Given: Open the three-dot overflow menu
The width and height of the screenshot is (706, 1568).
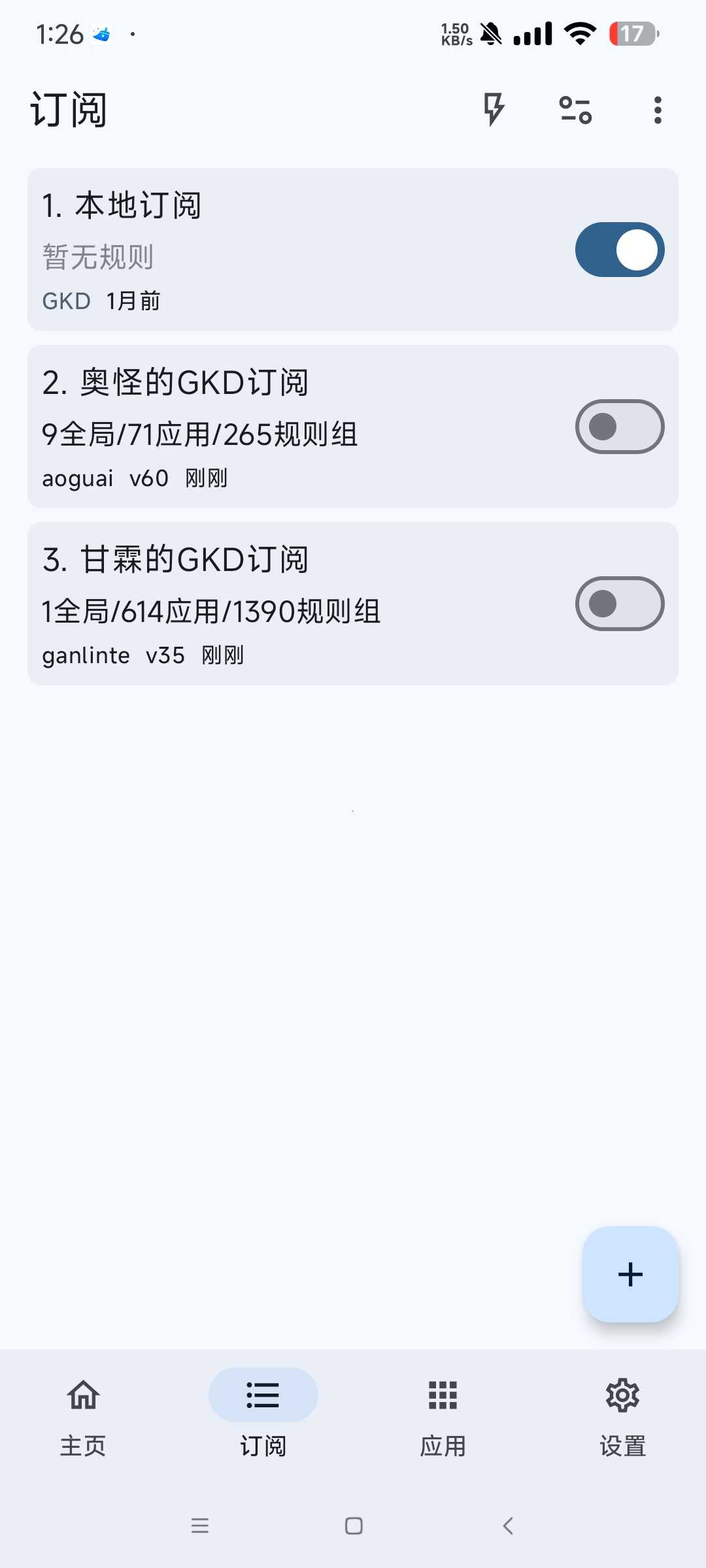Looking at the screenshot, I should click(658, 110).
